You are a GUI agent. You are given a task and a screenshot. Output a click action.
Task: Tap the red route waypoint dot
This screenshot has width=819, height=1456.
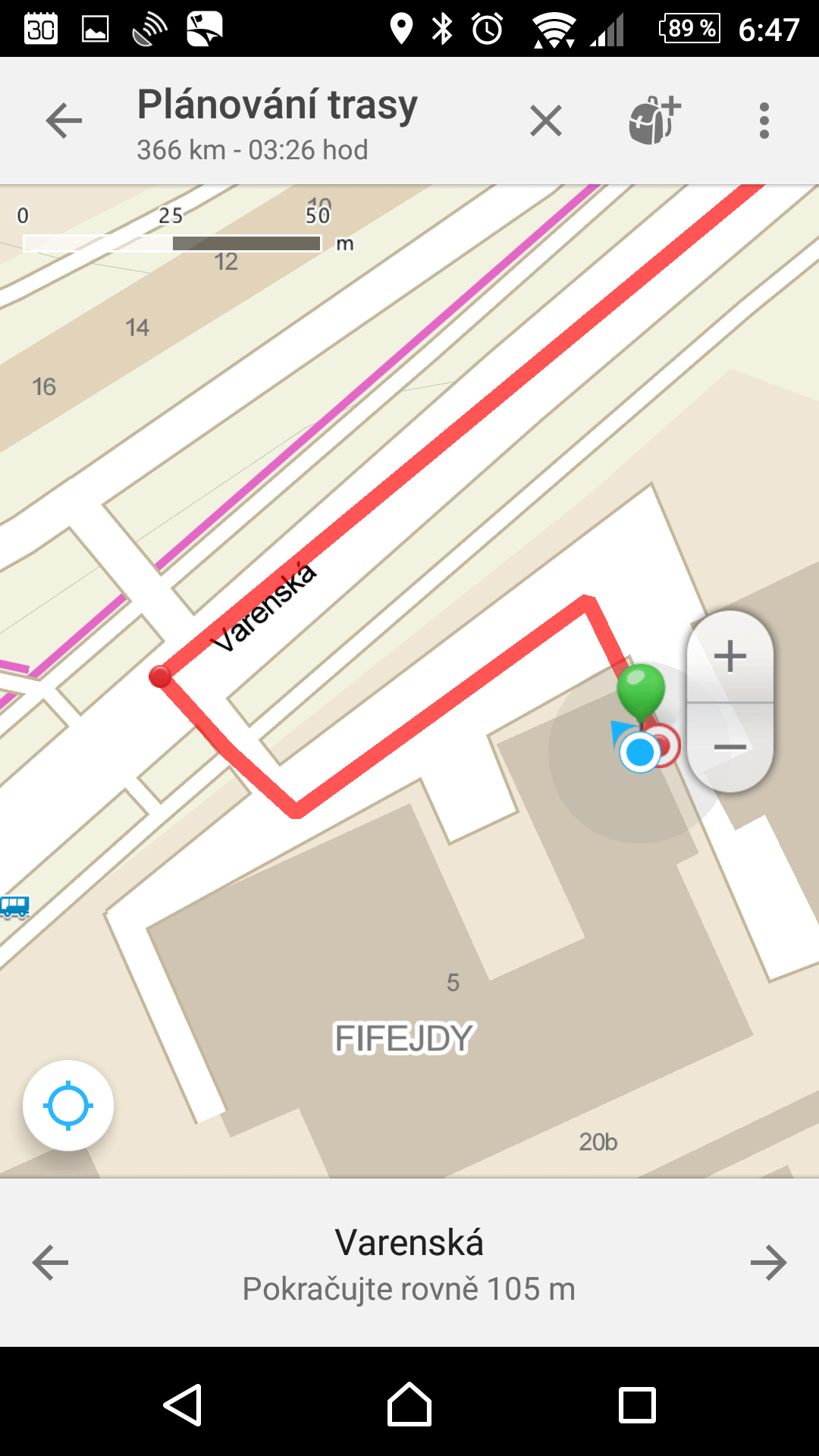click(x=160, y=676)
